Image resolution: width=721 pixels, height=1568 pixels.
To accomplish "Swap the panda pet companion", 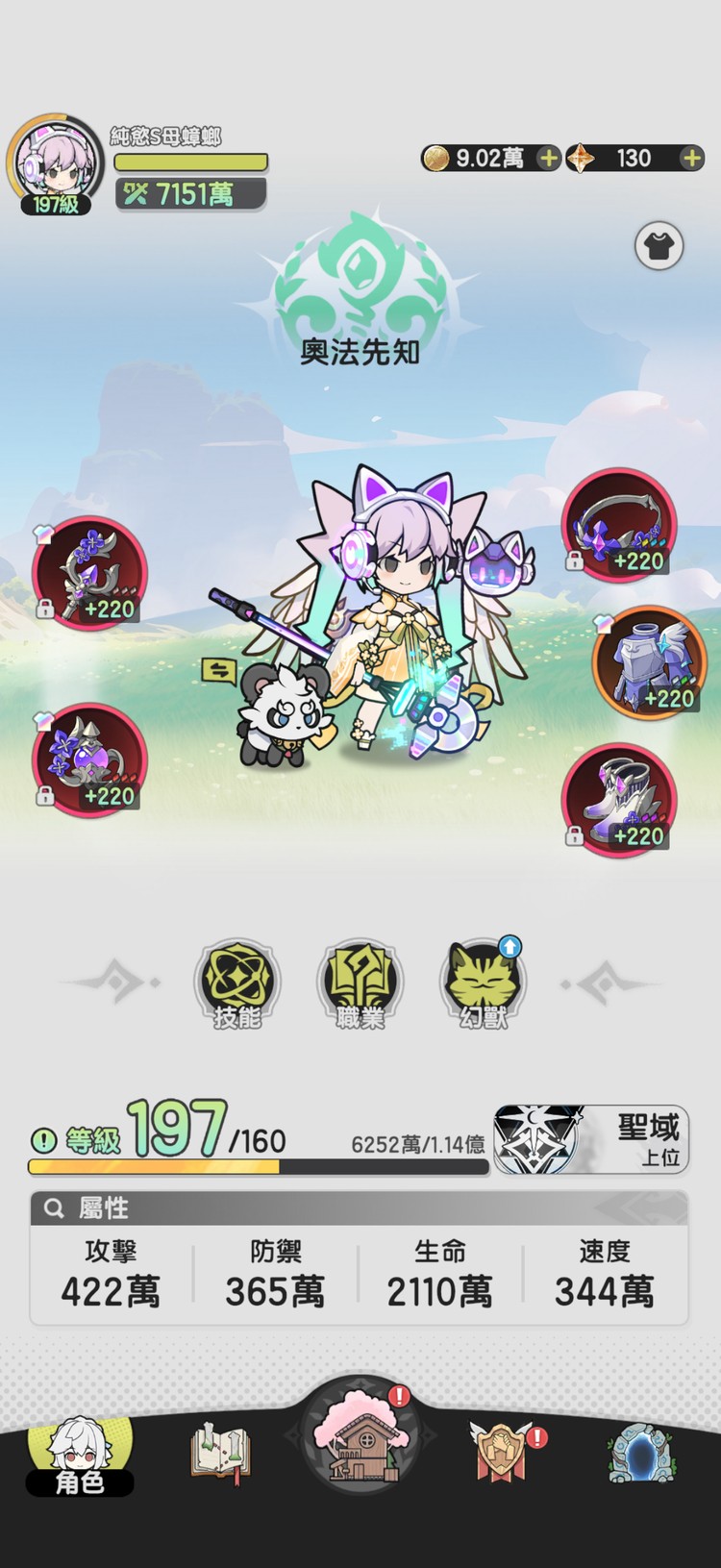I will (219, 670).
